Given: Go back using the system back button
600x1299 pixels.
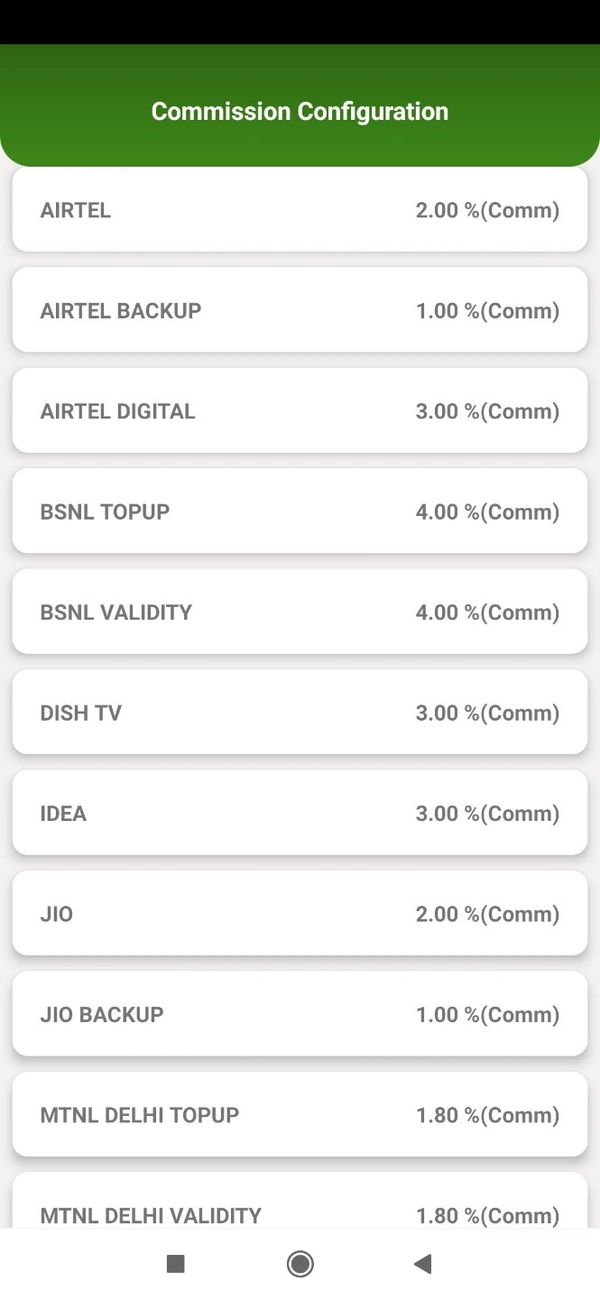Looking at the screenshot, I should [x=423, y=1264].
